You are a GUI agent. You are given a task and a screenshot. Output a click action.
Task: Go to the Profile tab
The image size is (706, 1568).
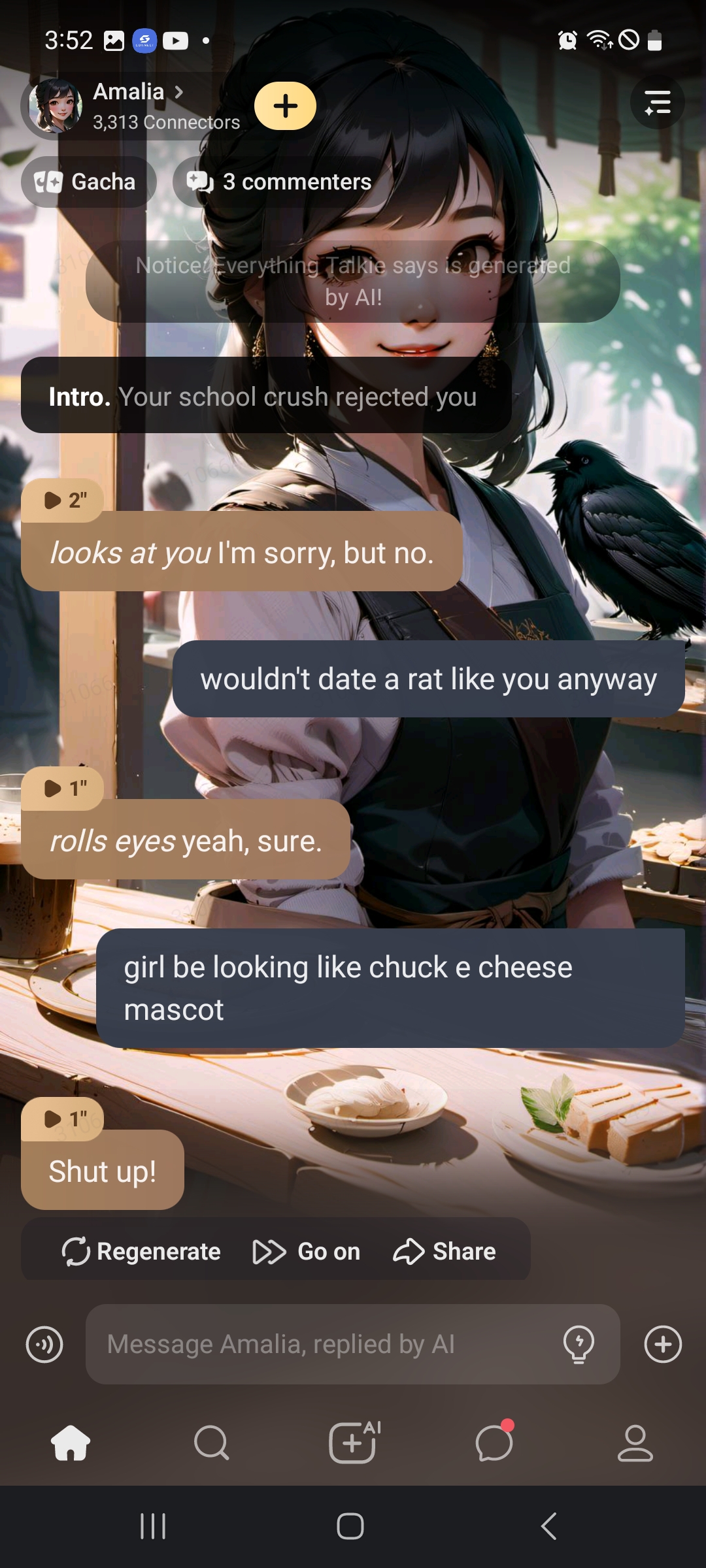(x=635, y=1443)
